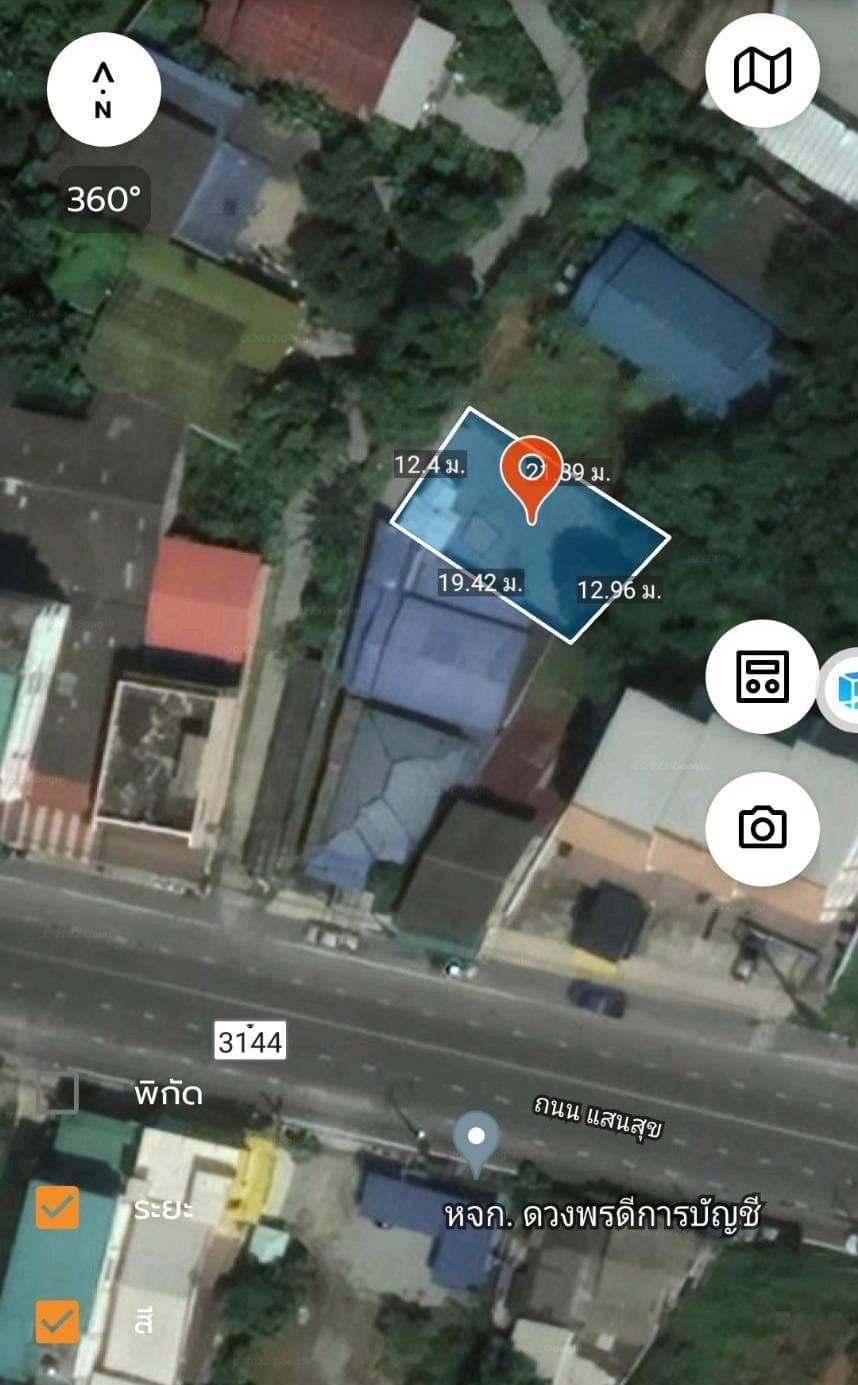
Task: Uncheck the ระยะ checkbox
Action: coord(57,1207)
